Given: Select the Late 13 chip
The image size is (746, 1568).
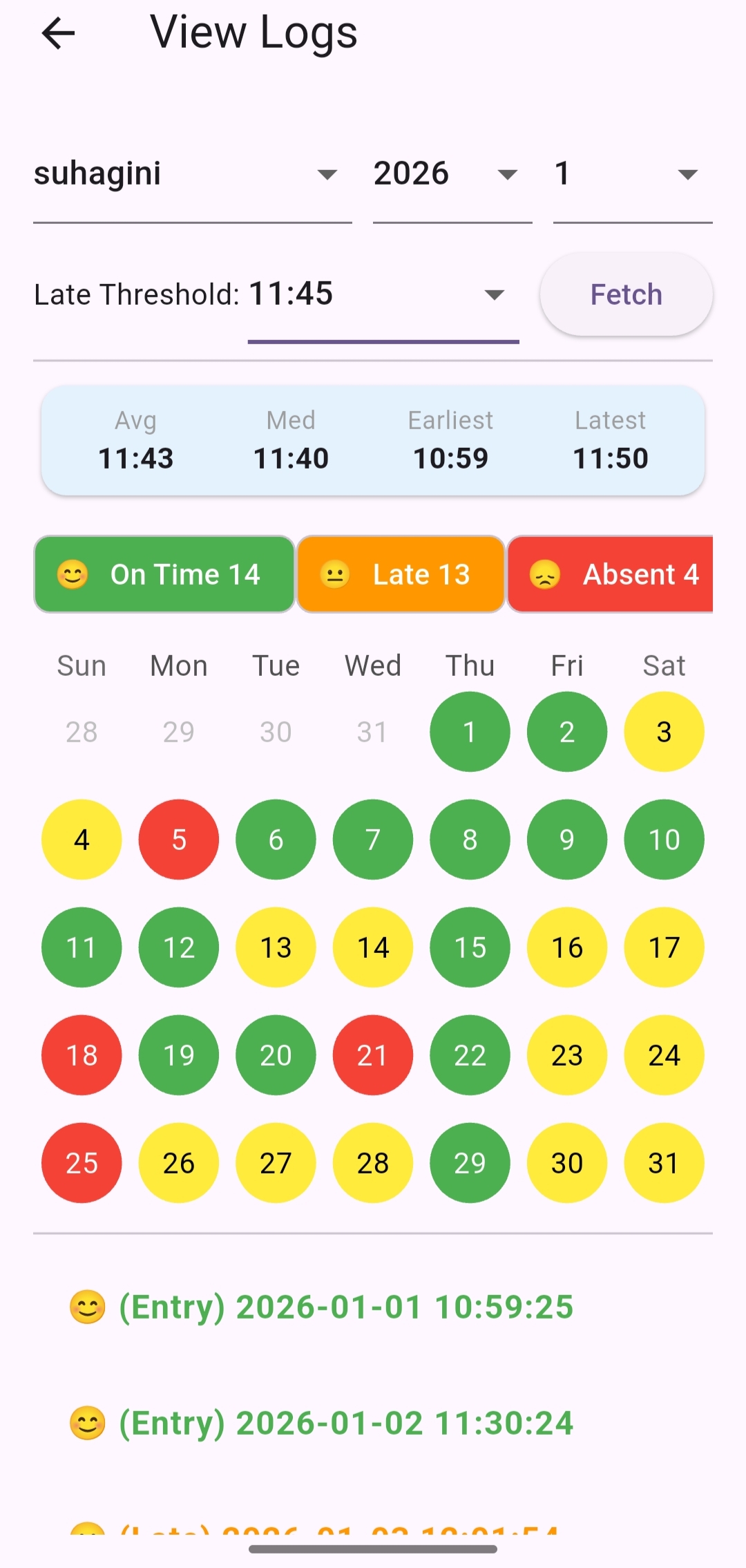Looking at the screenshot, I should click(401, 574).
